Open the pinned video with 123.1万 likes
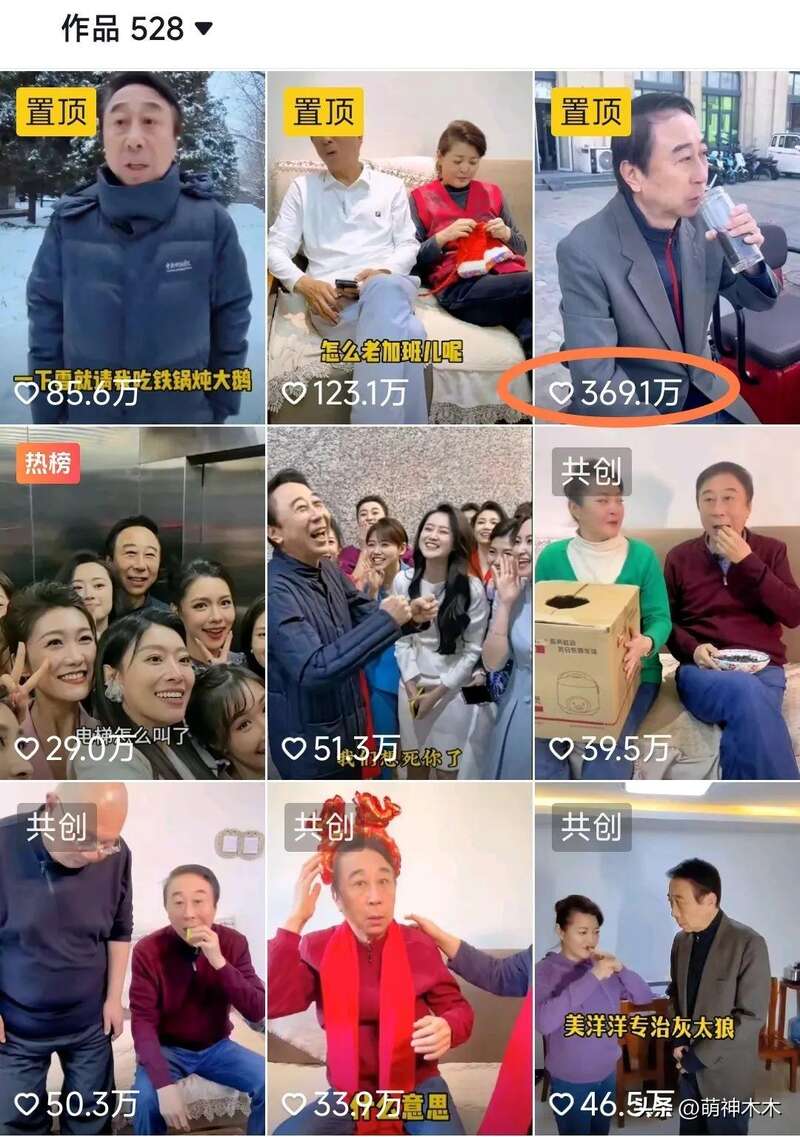Viewport: 800px width, 1137px height. pyautogui.click(x=399, y=247)
